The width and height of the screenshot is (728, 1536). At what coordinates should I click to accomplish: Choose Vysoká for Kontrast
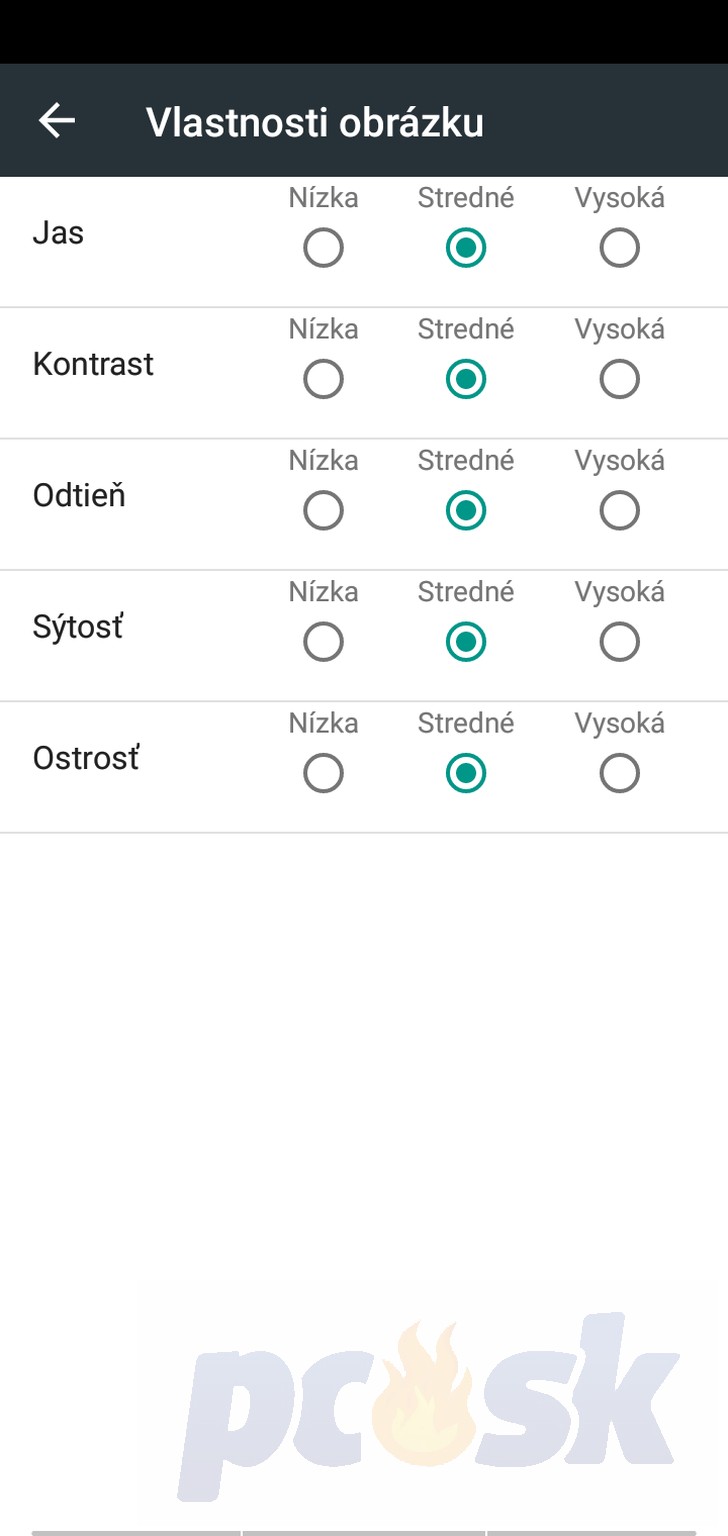pyautogui.click(x=620, y=379)
